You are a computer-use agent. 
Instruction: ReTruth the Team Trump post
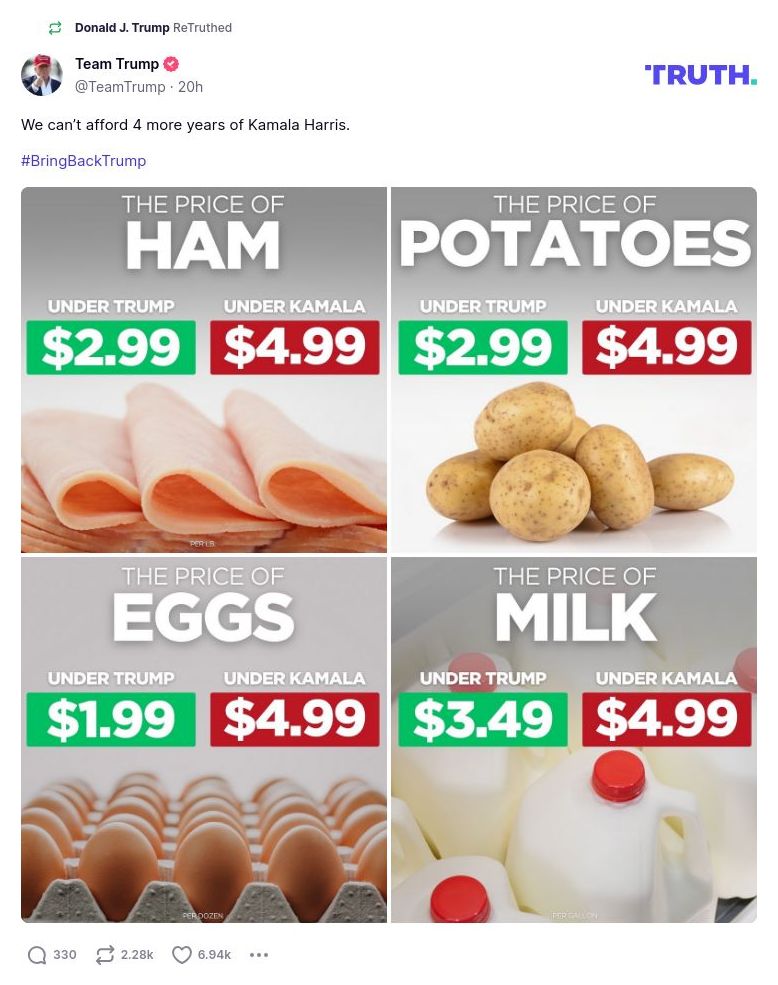pyautogui.click(x=105, y=955)
